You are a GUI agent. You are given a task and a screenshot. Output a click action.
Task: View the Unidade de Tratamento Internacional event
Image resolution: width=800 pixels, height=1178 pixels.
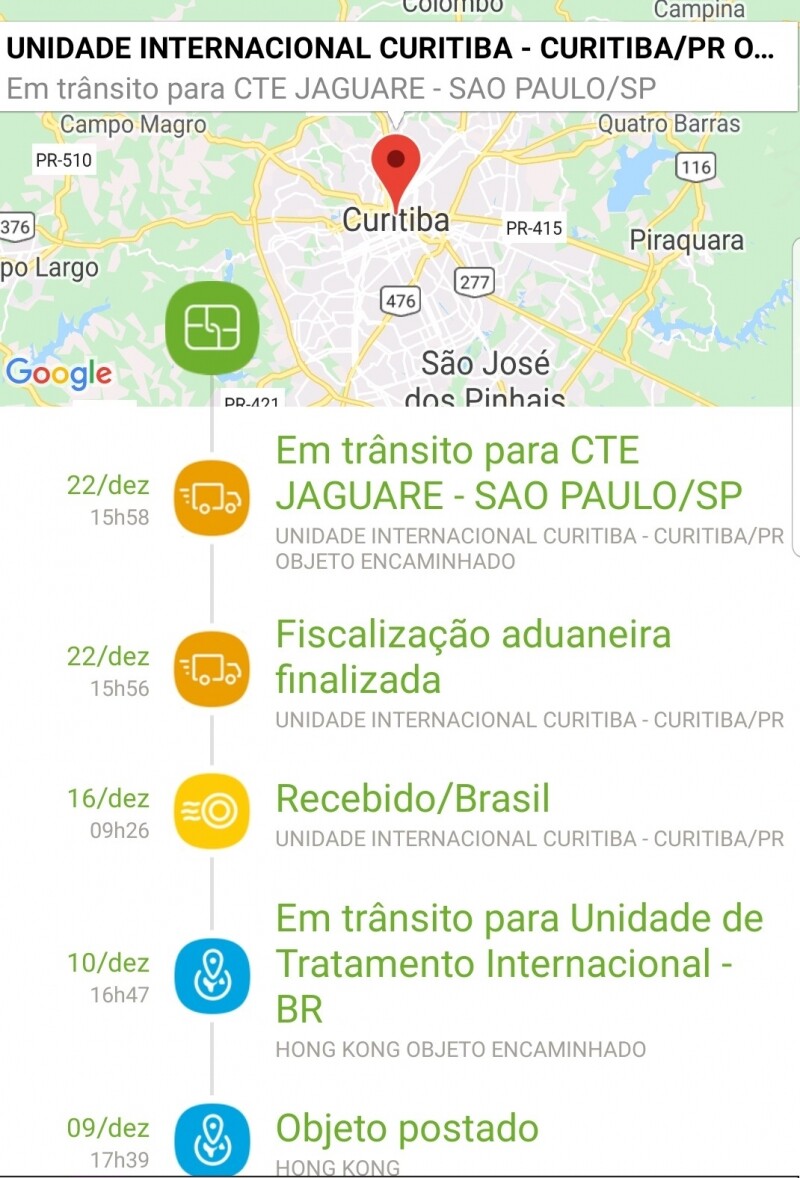tap(518, 963)
